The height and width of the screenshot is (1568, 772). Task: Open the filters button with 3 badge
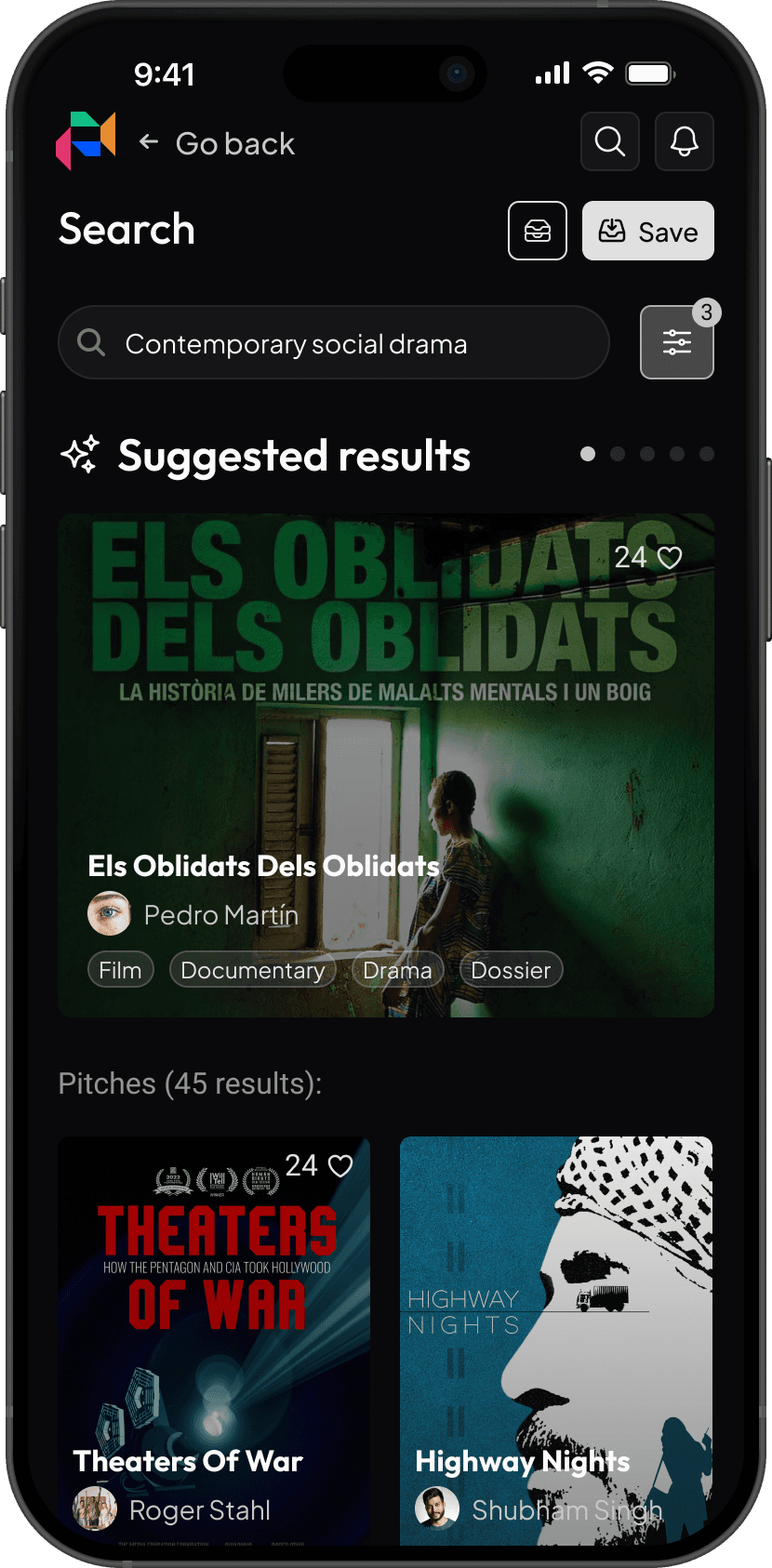click(677, 342)
